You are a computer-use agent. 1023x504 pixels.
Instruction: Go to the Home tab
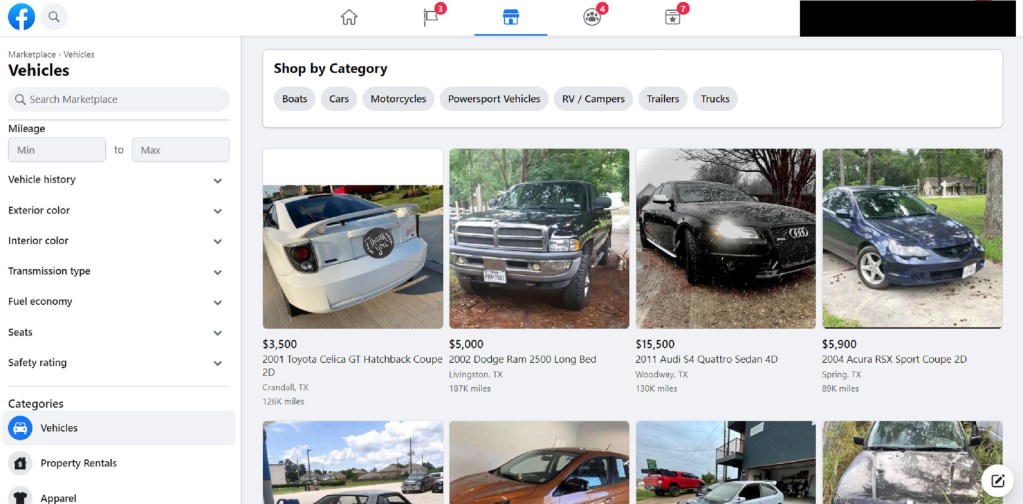click(349, 17)
